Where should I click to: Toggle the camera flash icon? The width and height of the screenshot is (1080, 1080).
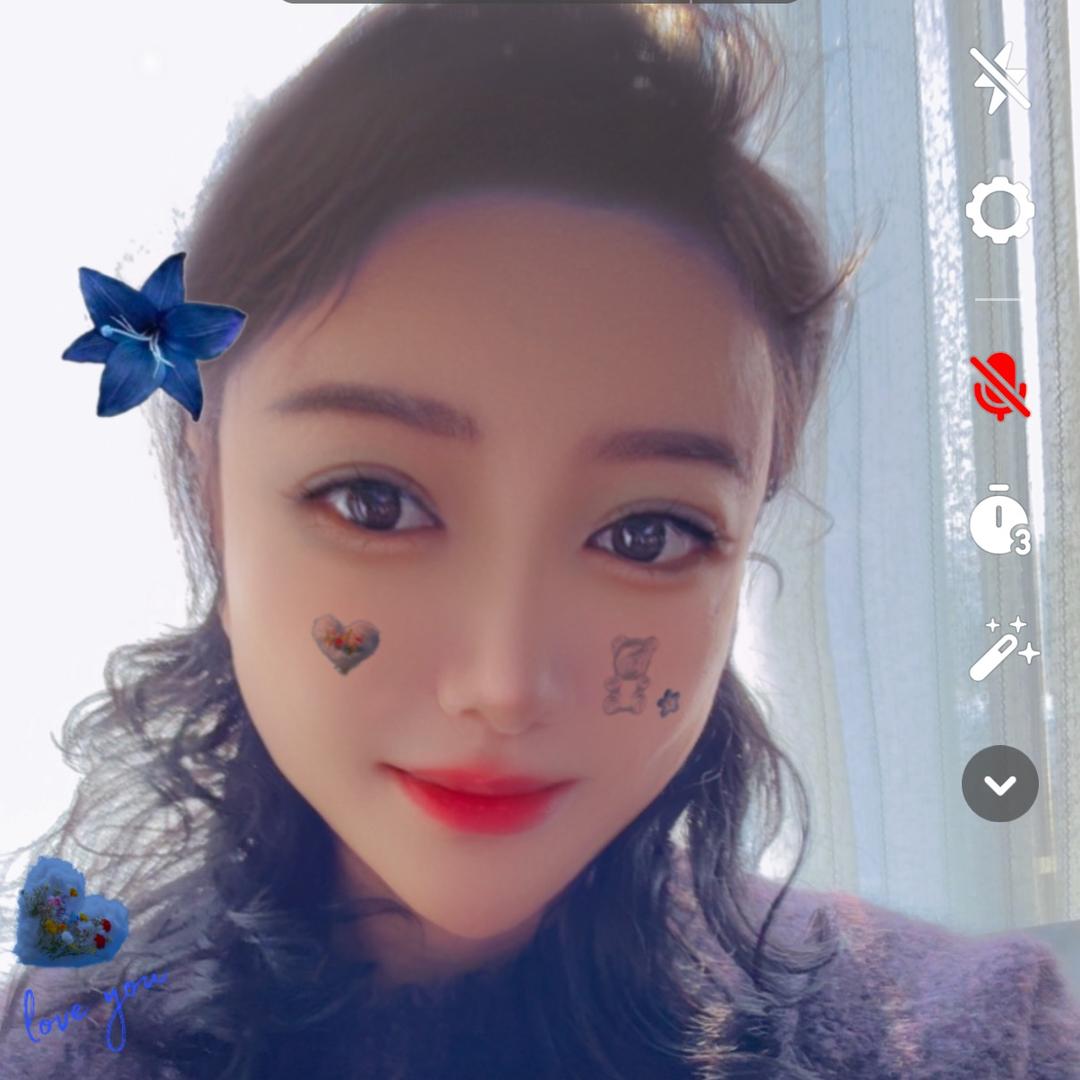click(999, 78)
